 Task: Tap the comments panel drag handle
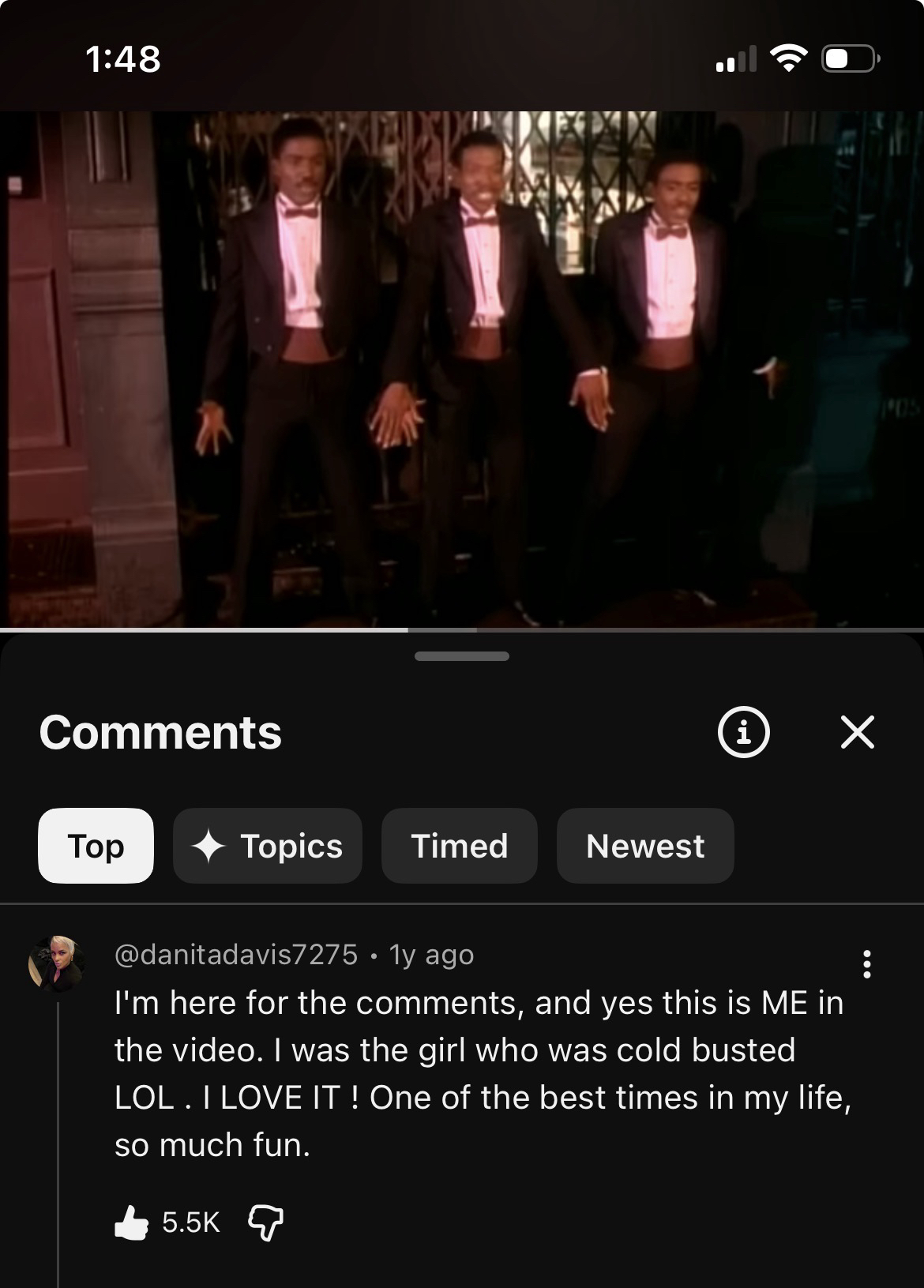(462, 656)
